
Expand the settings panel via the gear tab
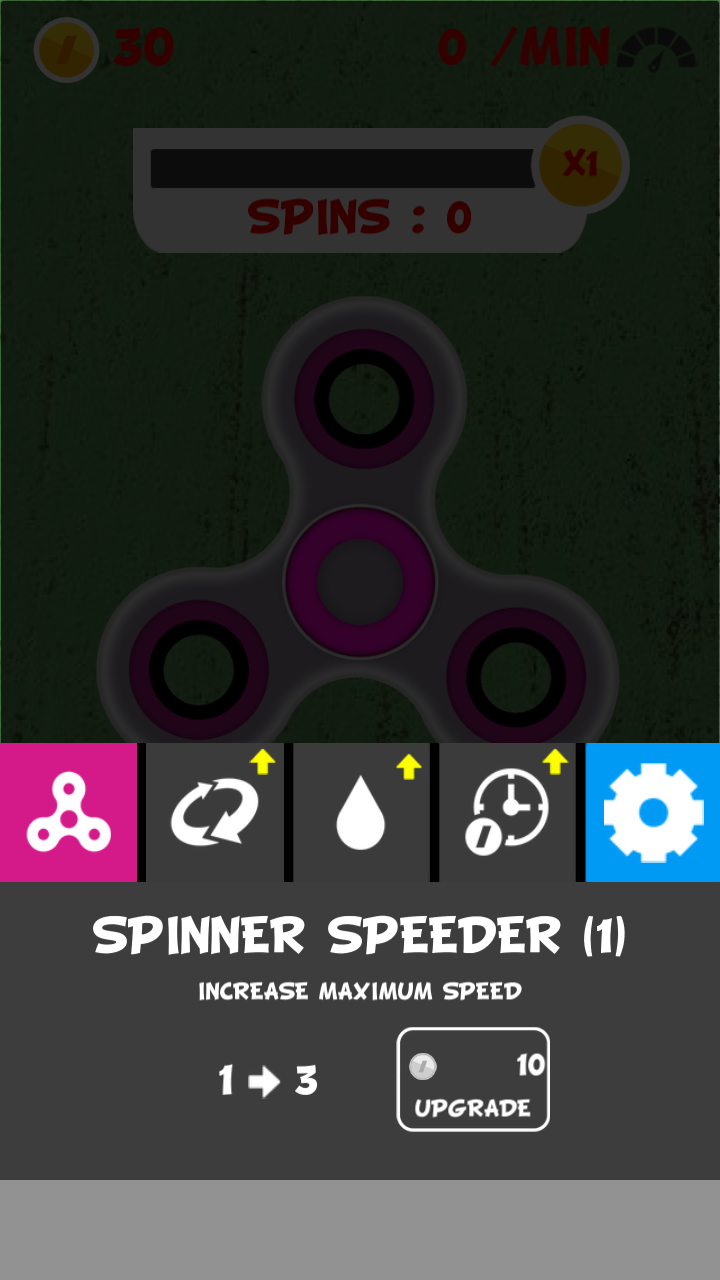(x=652, y=812)
